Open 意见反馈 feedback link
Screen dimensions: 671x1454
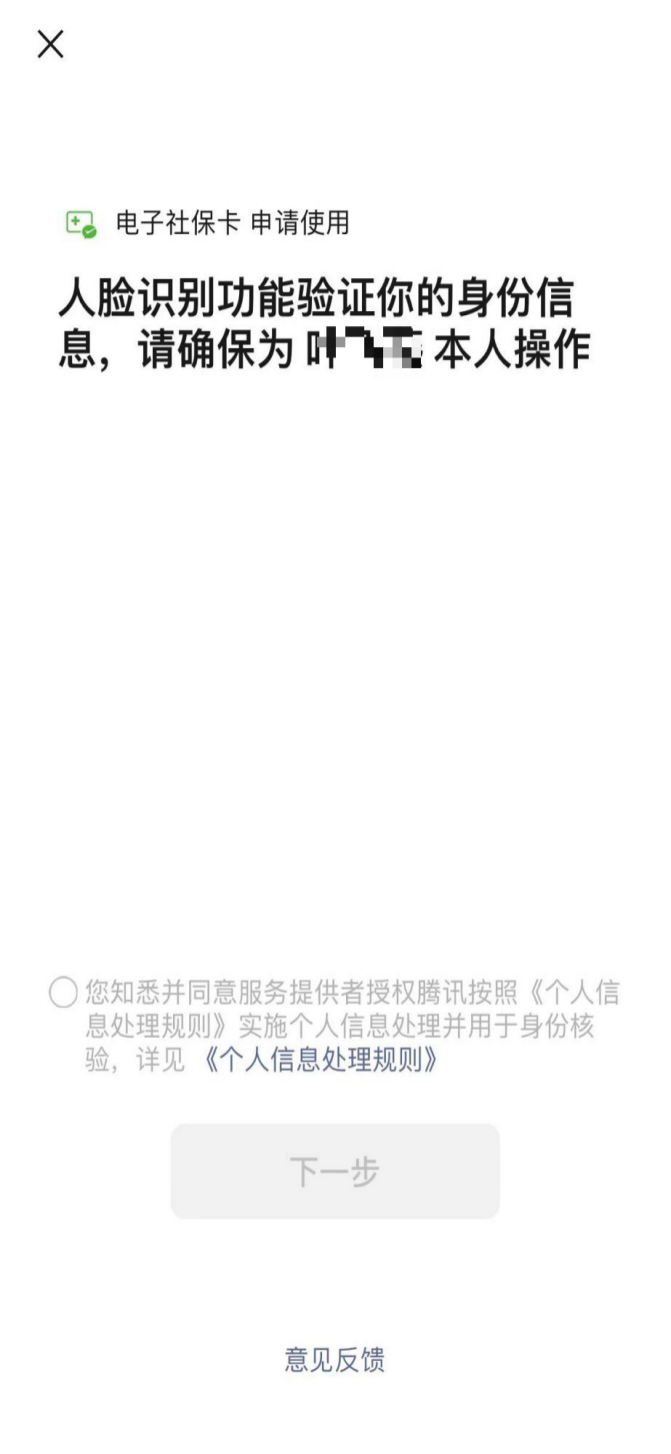335,1360
